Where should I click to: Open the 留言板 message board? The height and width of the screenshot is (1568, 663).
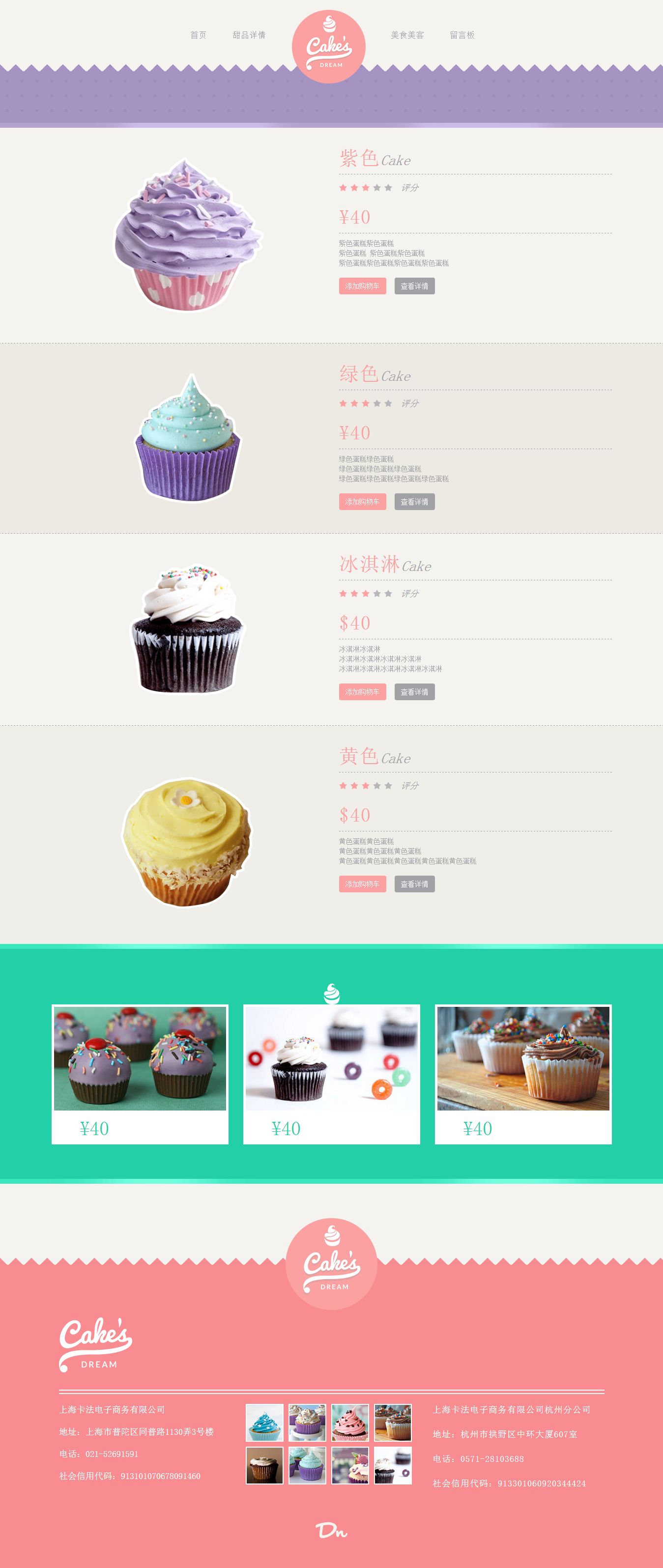[462, 35]
